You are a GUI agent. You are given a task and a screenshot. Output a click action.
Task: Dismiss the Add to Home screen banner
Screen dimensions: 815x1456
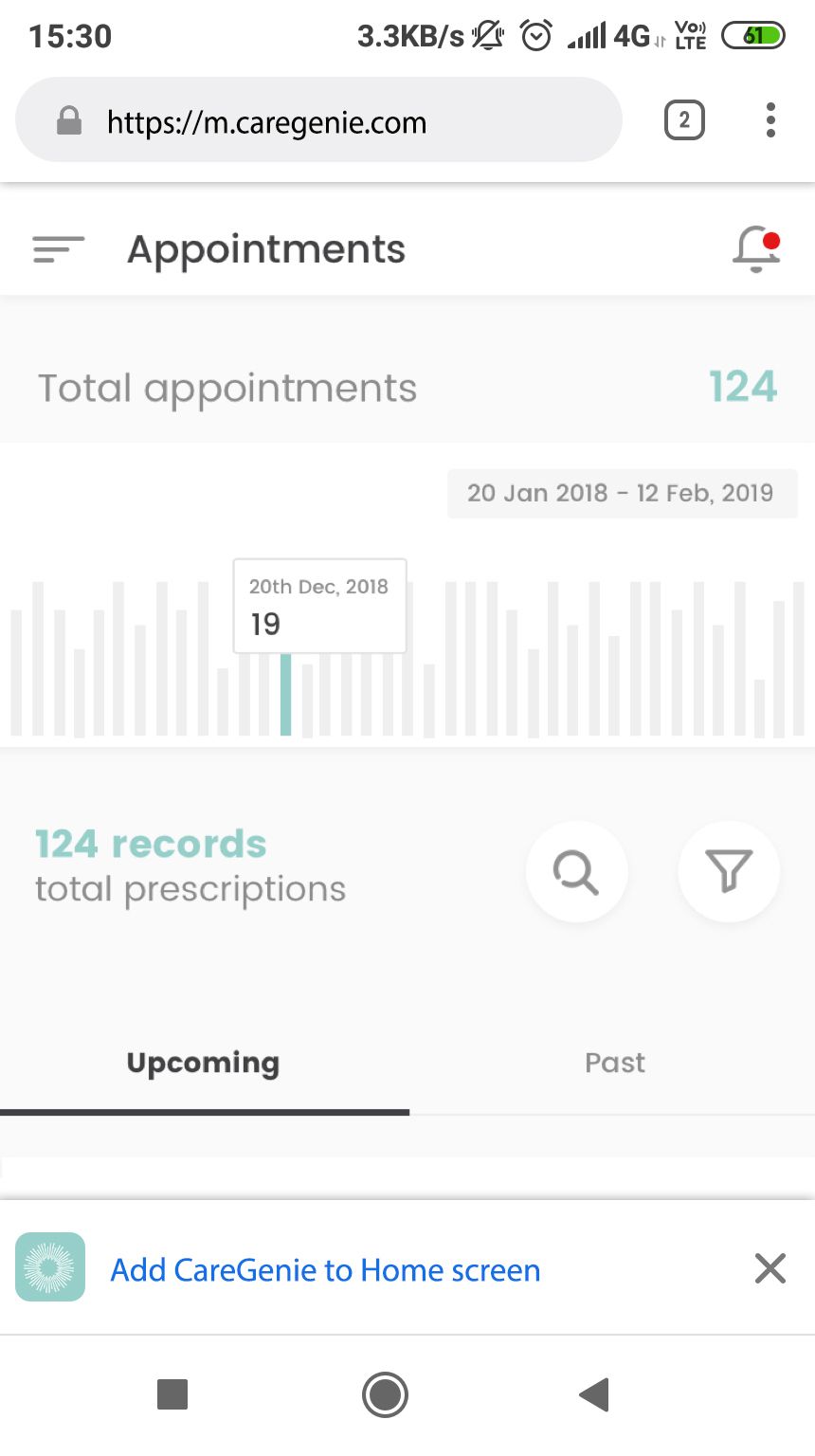770,1268
